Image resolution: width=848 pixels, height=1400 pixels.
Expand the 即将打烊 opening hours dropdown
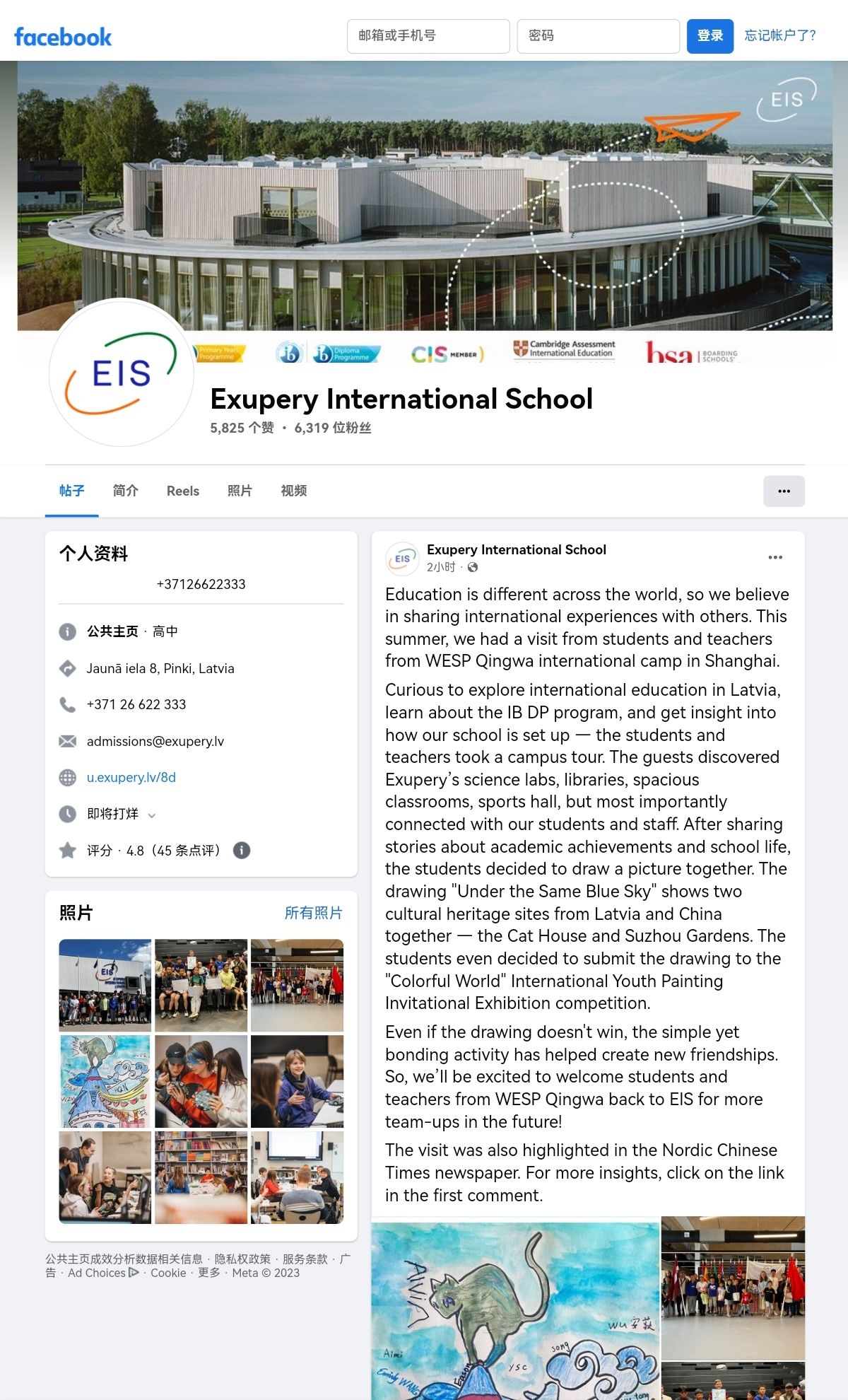151,815
